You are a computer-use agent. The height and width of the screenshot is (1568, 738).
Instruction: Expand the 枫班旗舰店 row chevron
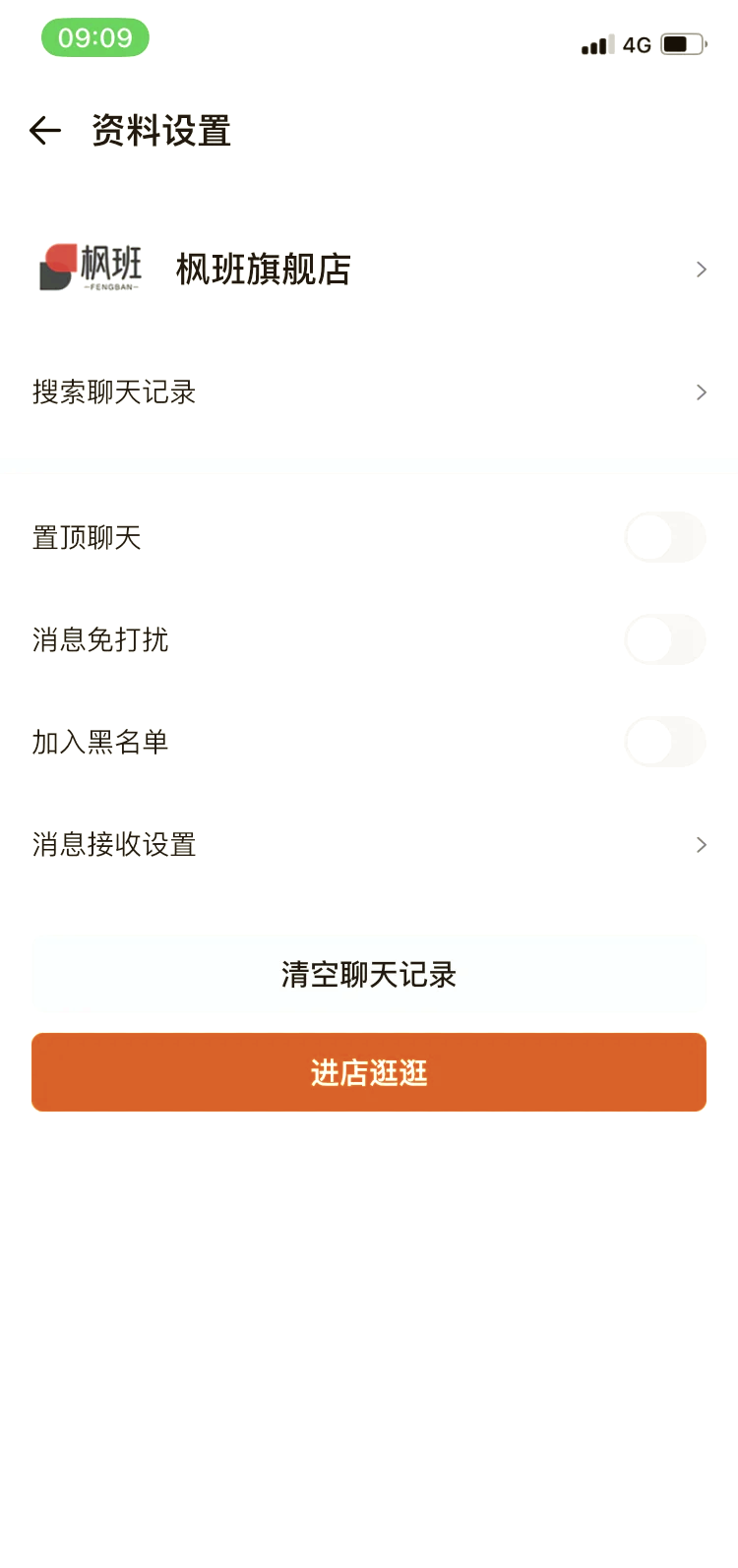click(x=701, y=269)
